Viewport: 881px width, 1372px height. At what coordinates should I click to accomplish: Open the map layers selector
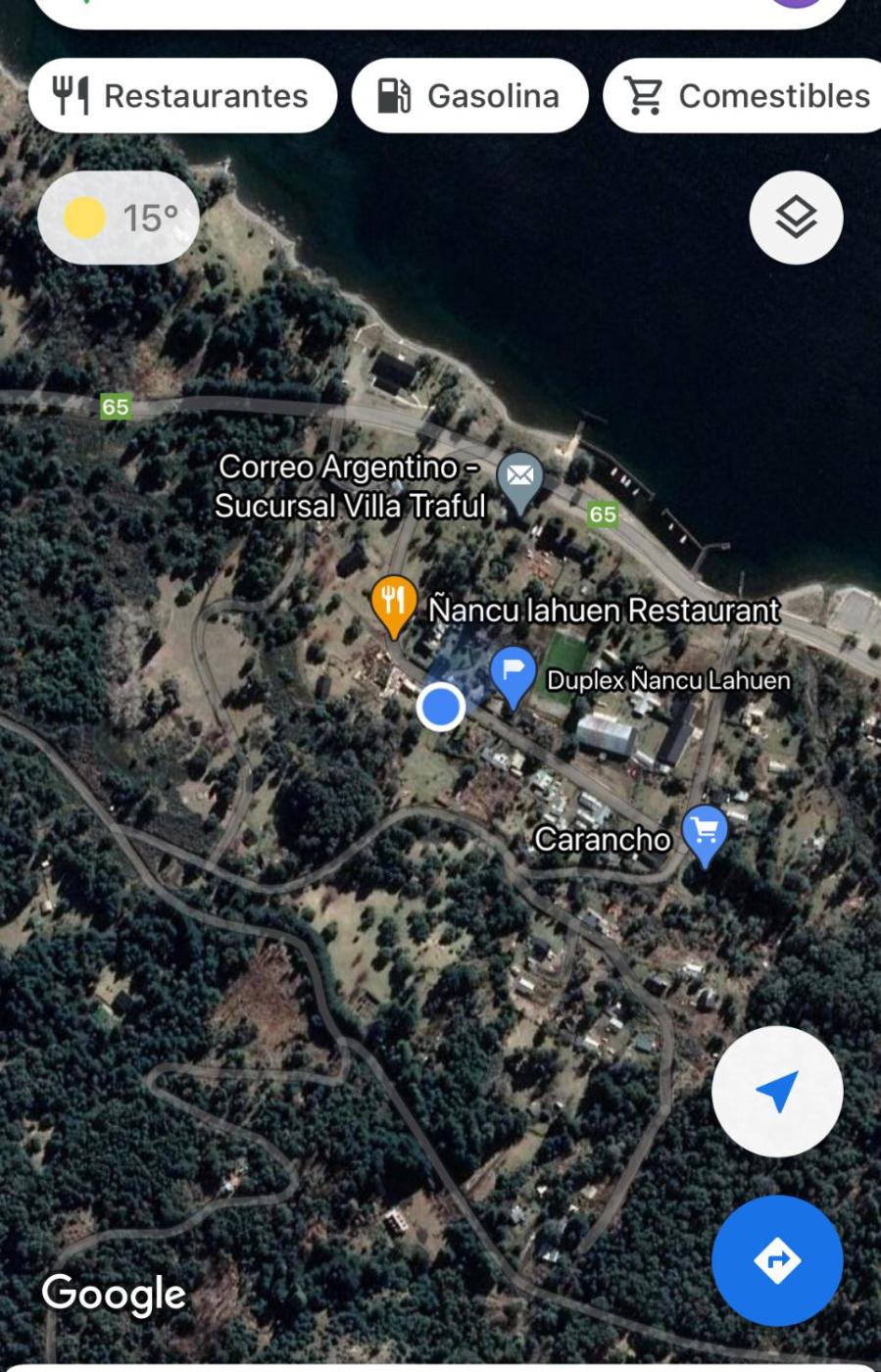click(x=796, y=218)
